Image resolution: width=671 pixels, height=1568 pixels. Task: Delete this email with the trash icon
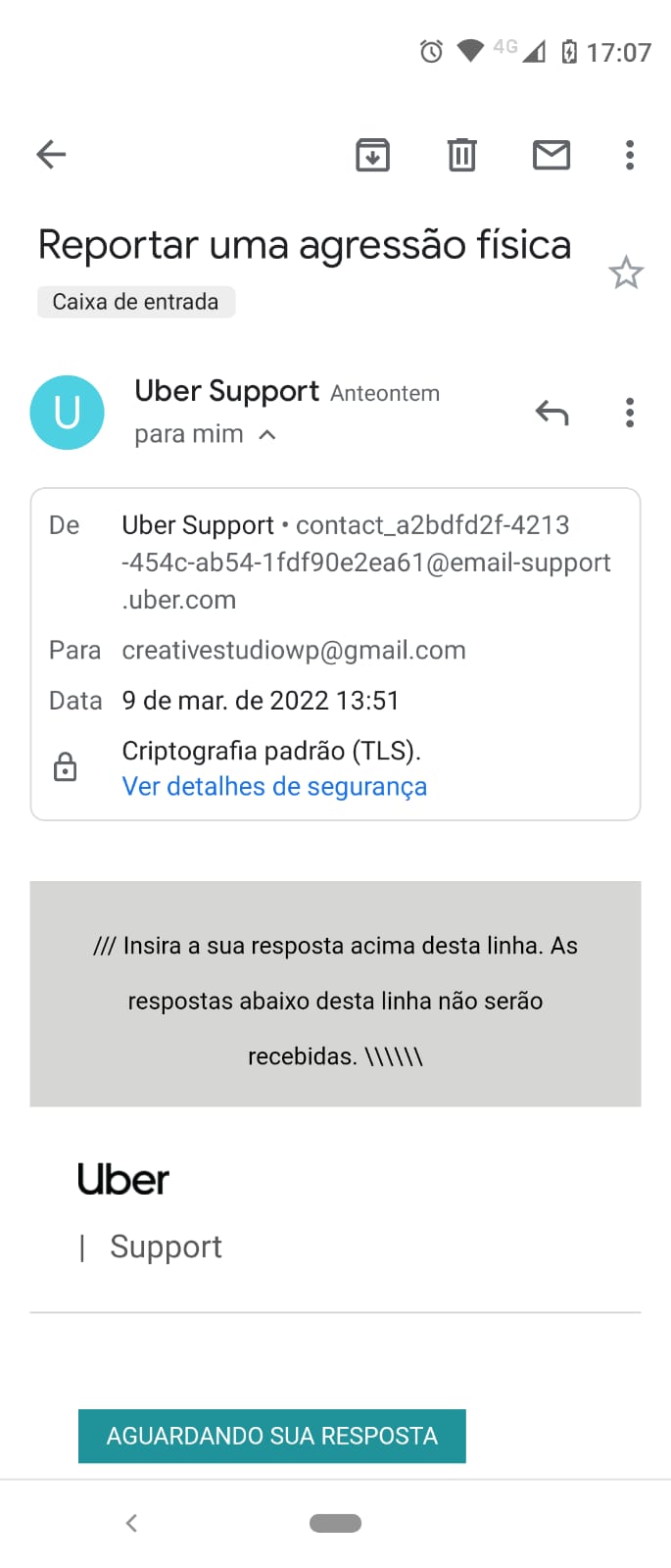point(461,155)
